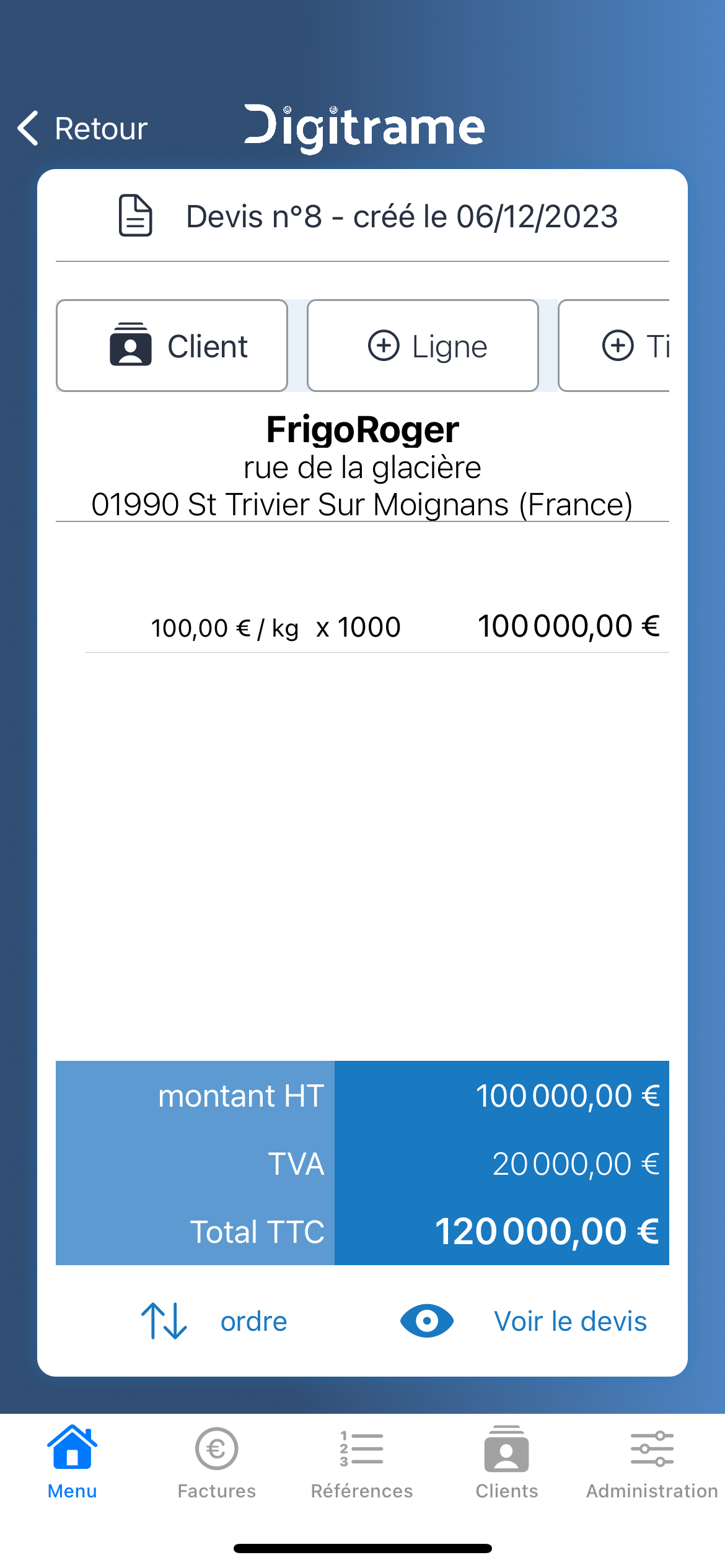Tap ordre to reorder lines
The height and width of the screenshot is (1568, 725).
click(214, 1321)
